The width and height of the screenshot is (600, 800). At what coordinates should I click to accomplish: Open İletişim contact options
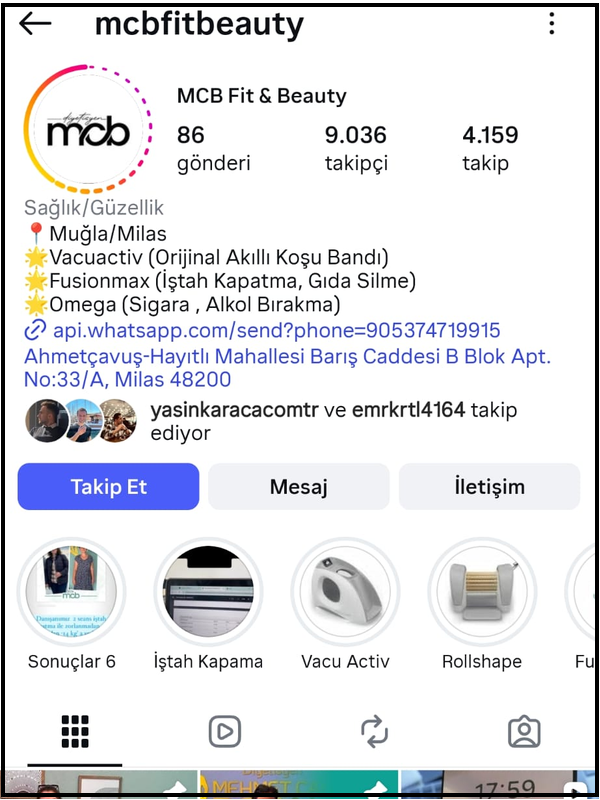(x=489, y=487)
